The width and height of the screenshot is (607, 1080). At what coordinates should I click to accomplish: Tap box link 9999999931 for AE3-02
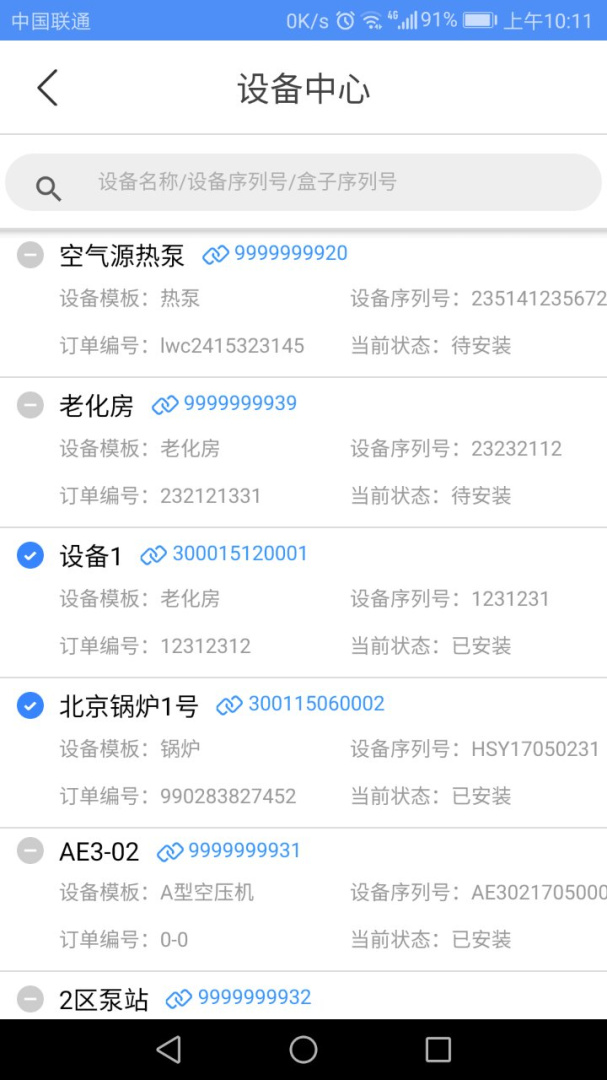229,851
